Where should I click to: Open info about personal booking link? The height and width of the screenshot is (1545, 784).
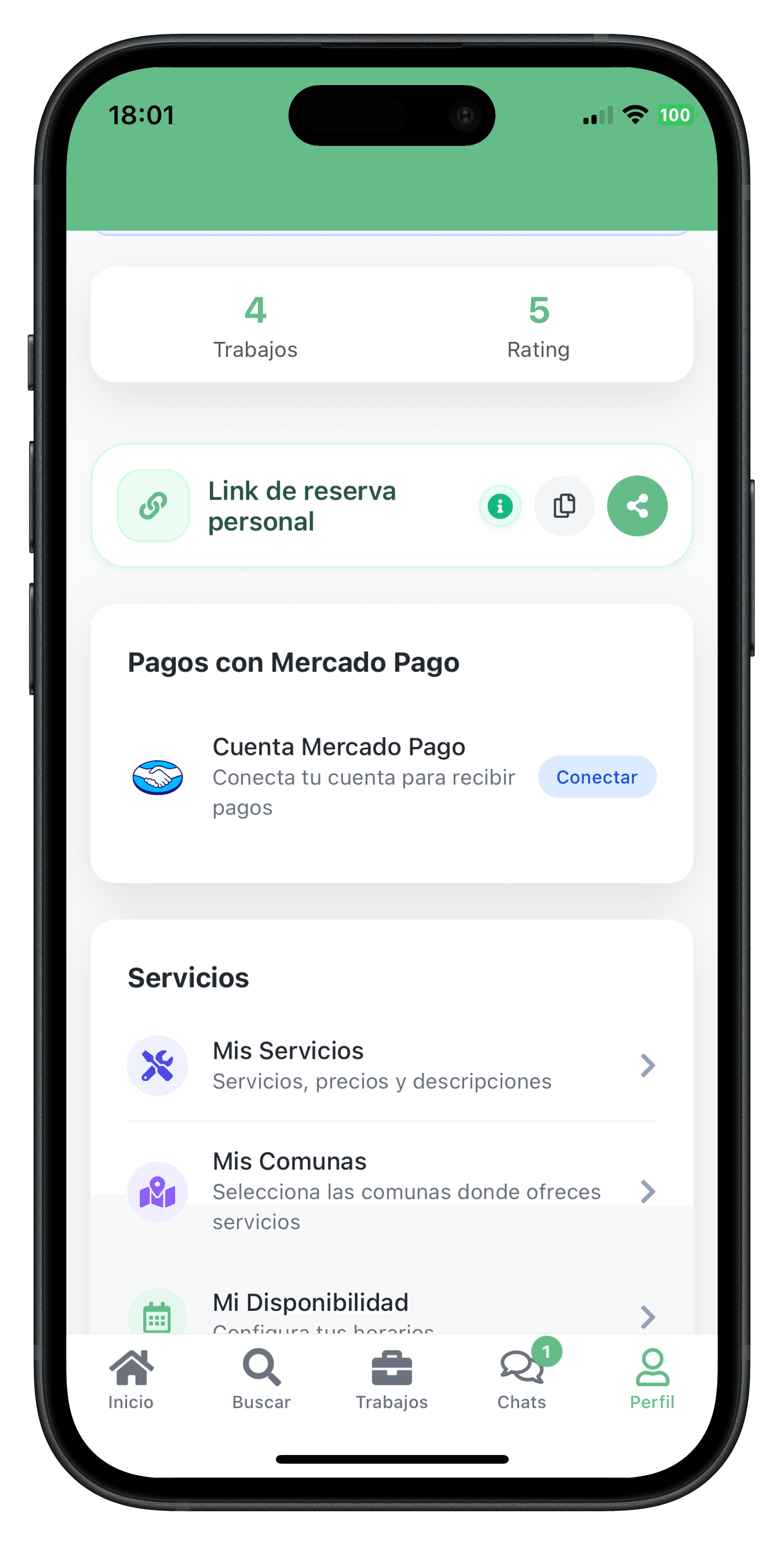[499, 506]
